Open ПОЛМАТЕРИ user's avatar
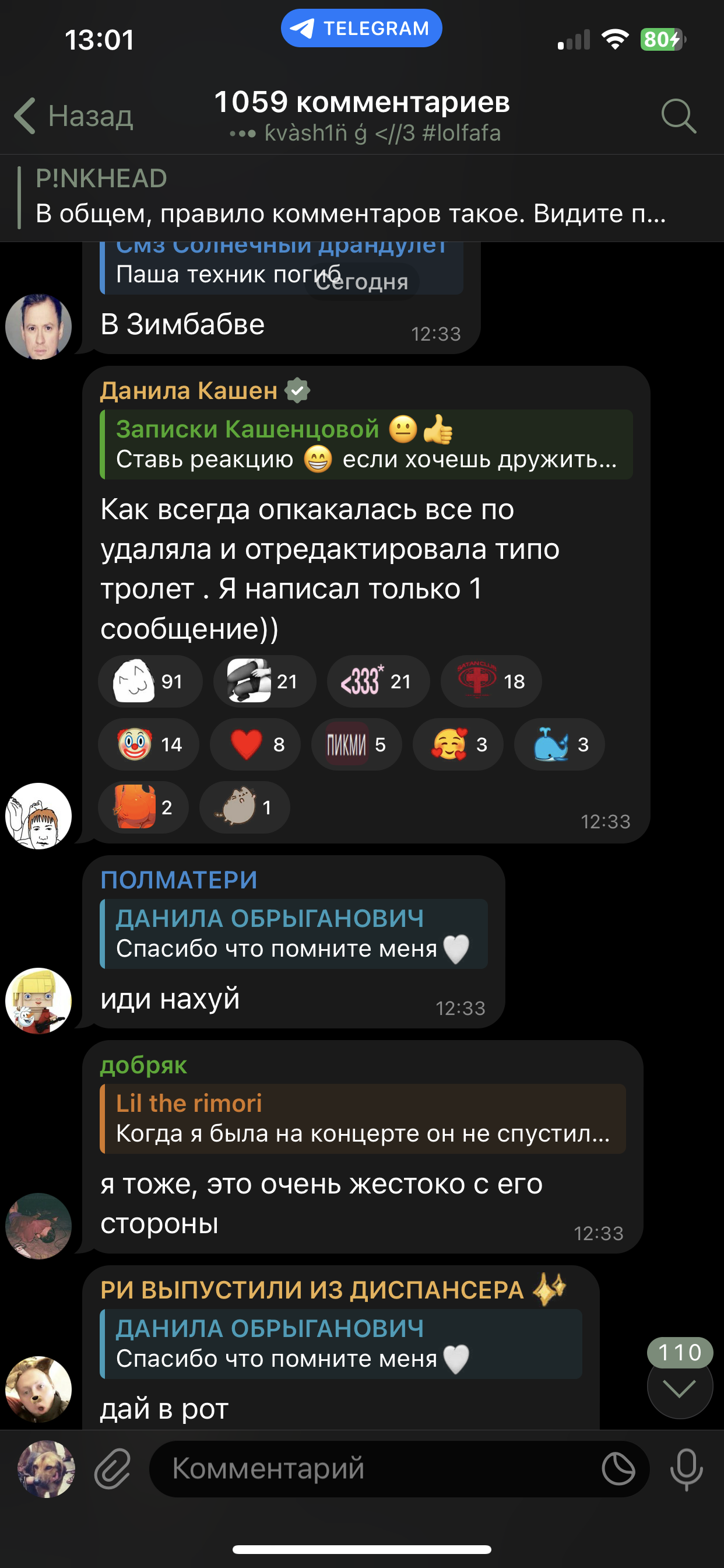The height and width of the screenshot is (1568, 724). tap(38, 1000)
